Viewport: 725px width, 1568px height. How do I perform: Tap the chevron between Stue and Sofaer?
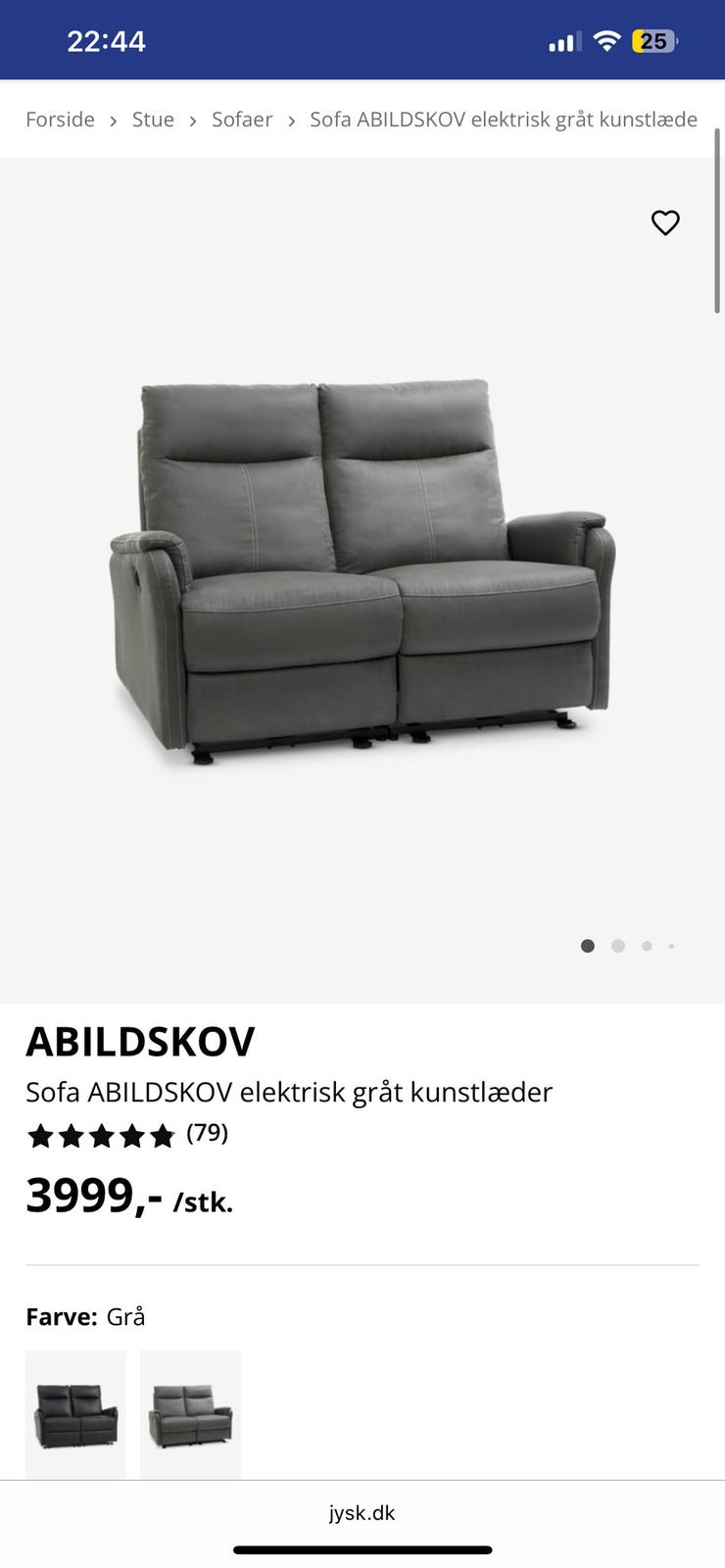coord(193,120)
